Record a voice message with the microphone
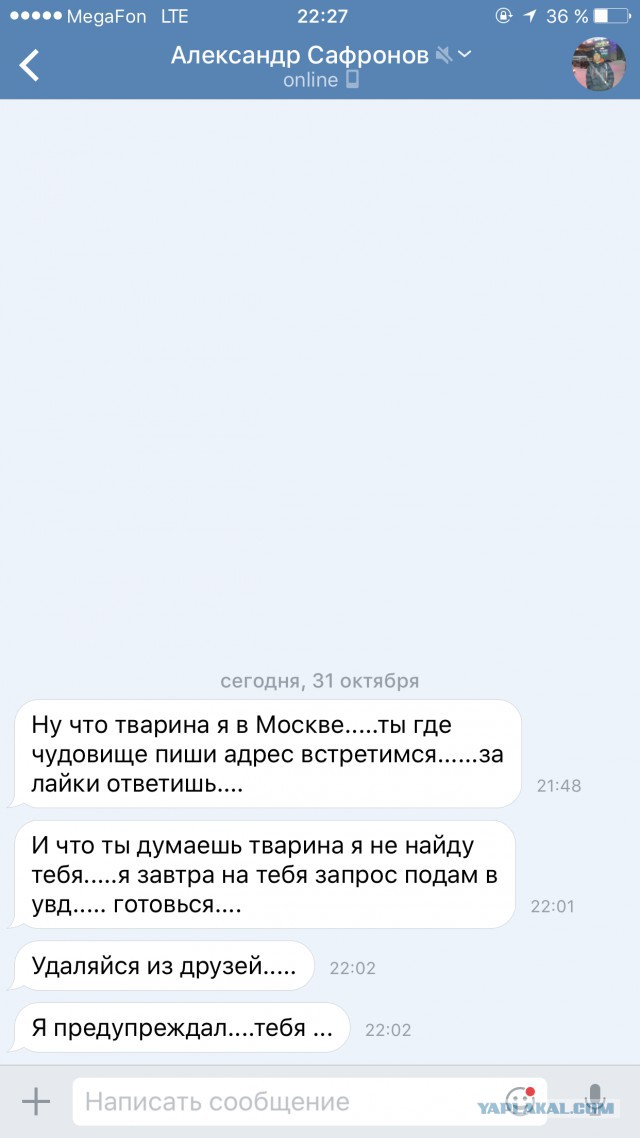The image size is (640, 1138). pos(594,1102)
